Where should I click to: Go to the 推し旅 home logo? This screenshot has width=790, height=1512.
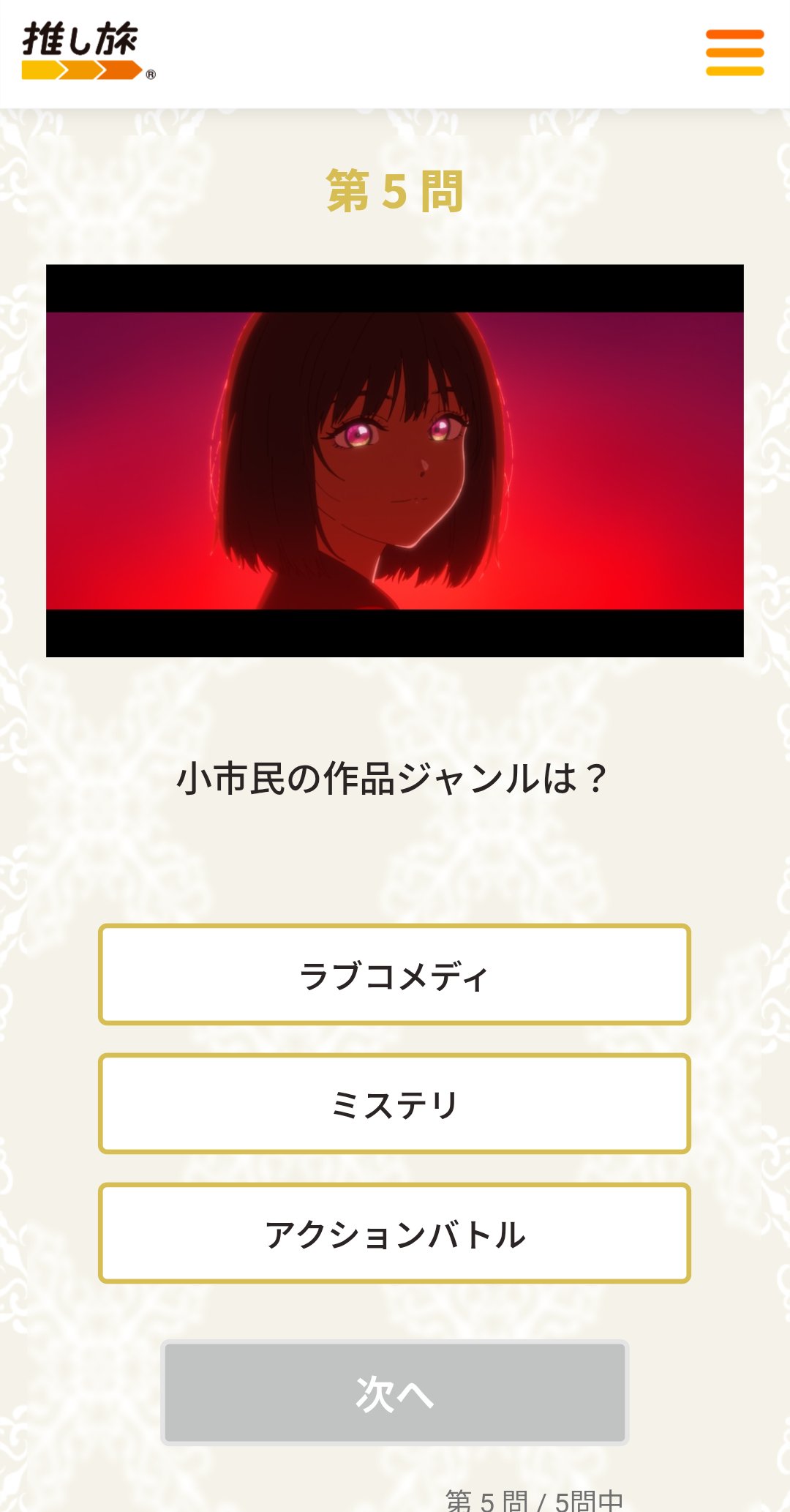(x=89, y=50)
